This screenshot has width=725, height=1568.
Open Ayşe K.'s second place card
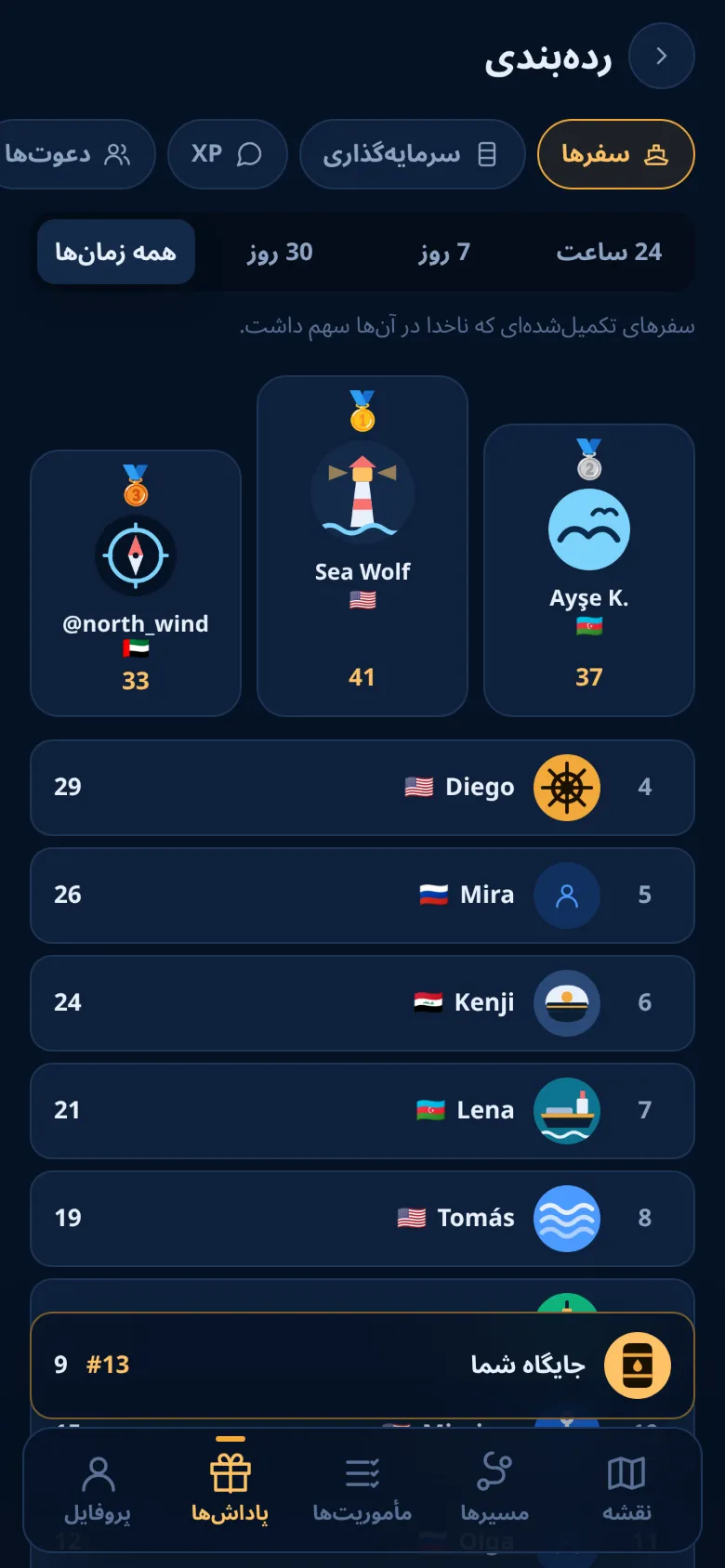point(589,570)
